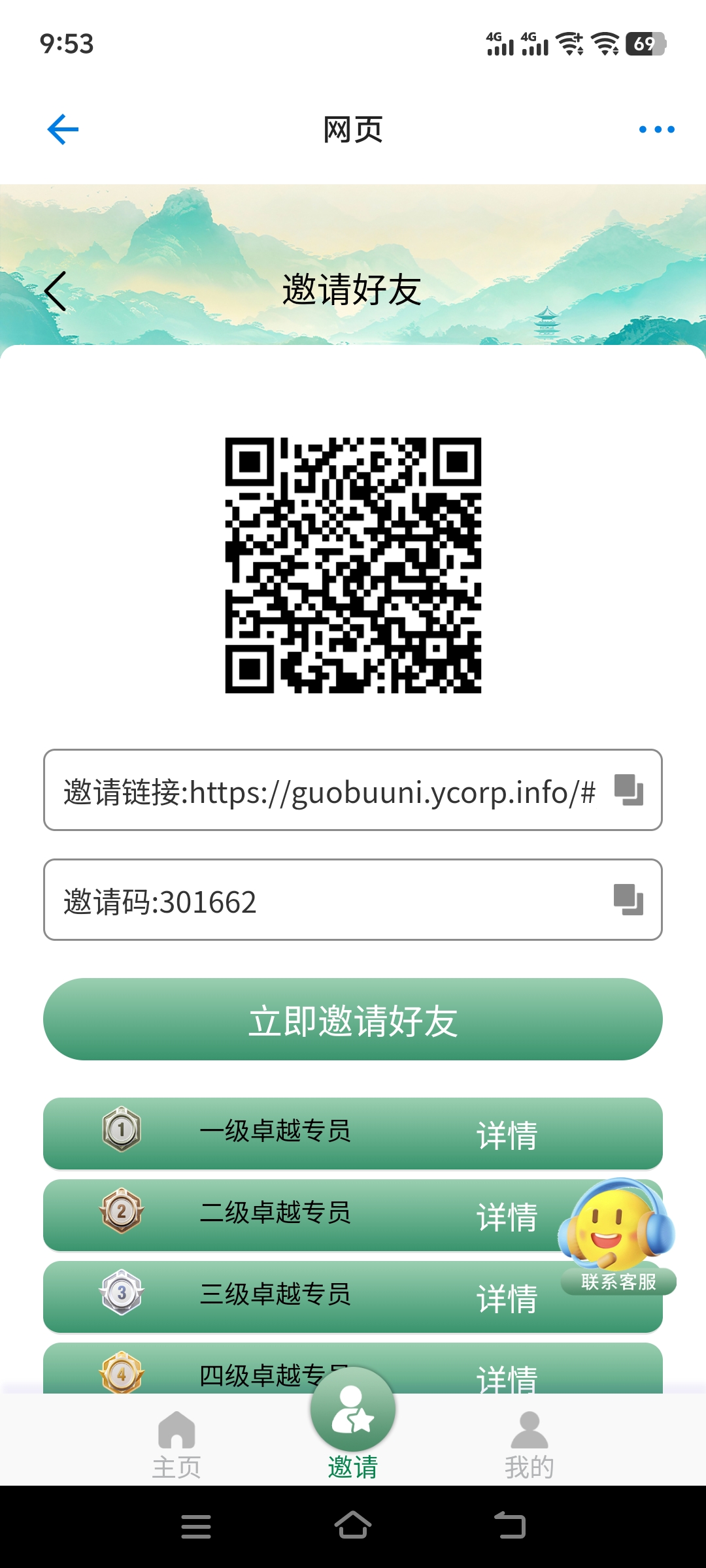Tap the system home button
706x1568 pixels.
(x=353, y=1526)
